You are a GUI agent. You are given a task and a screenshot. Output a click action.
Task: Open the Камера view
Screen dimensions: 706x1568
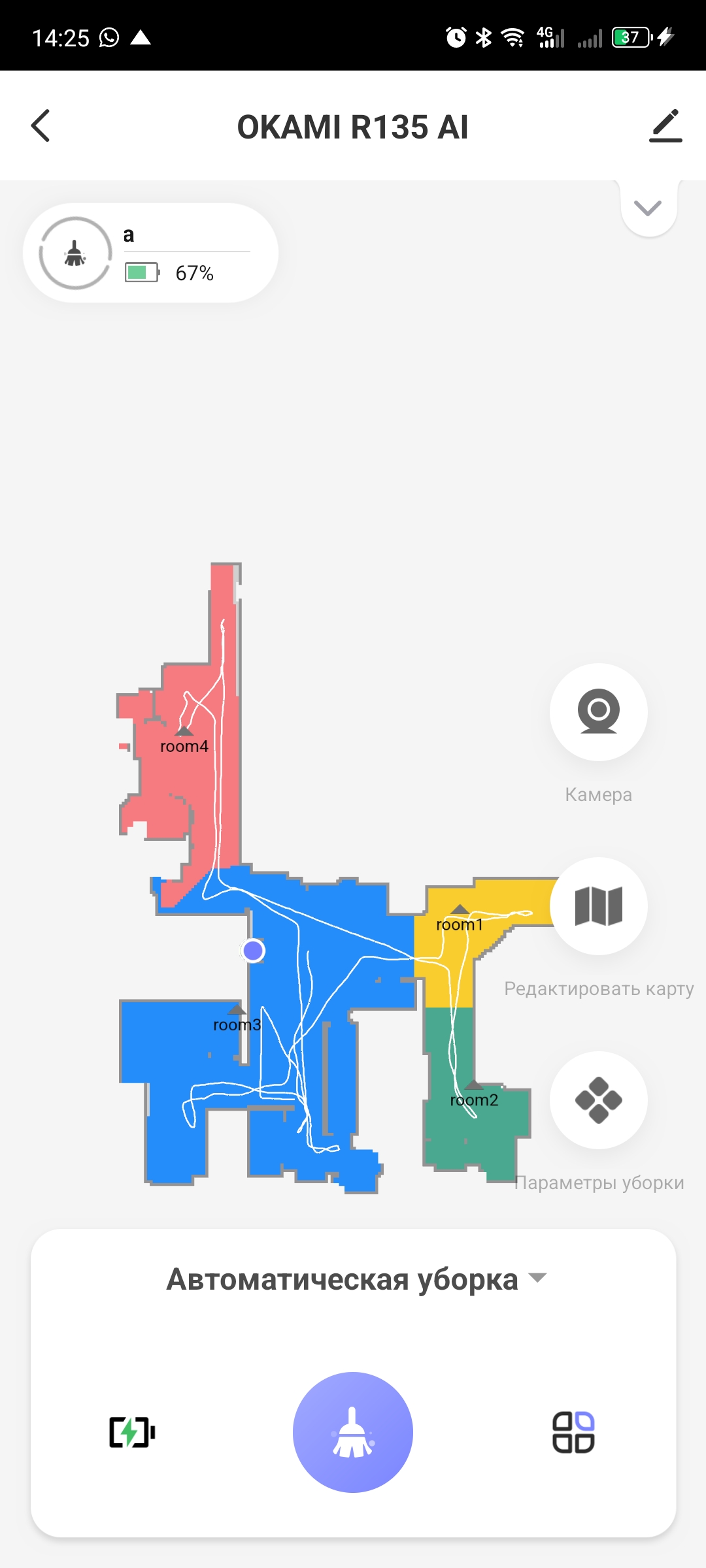598,712
